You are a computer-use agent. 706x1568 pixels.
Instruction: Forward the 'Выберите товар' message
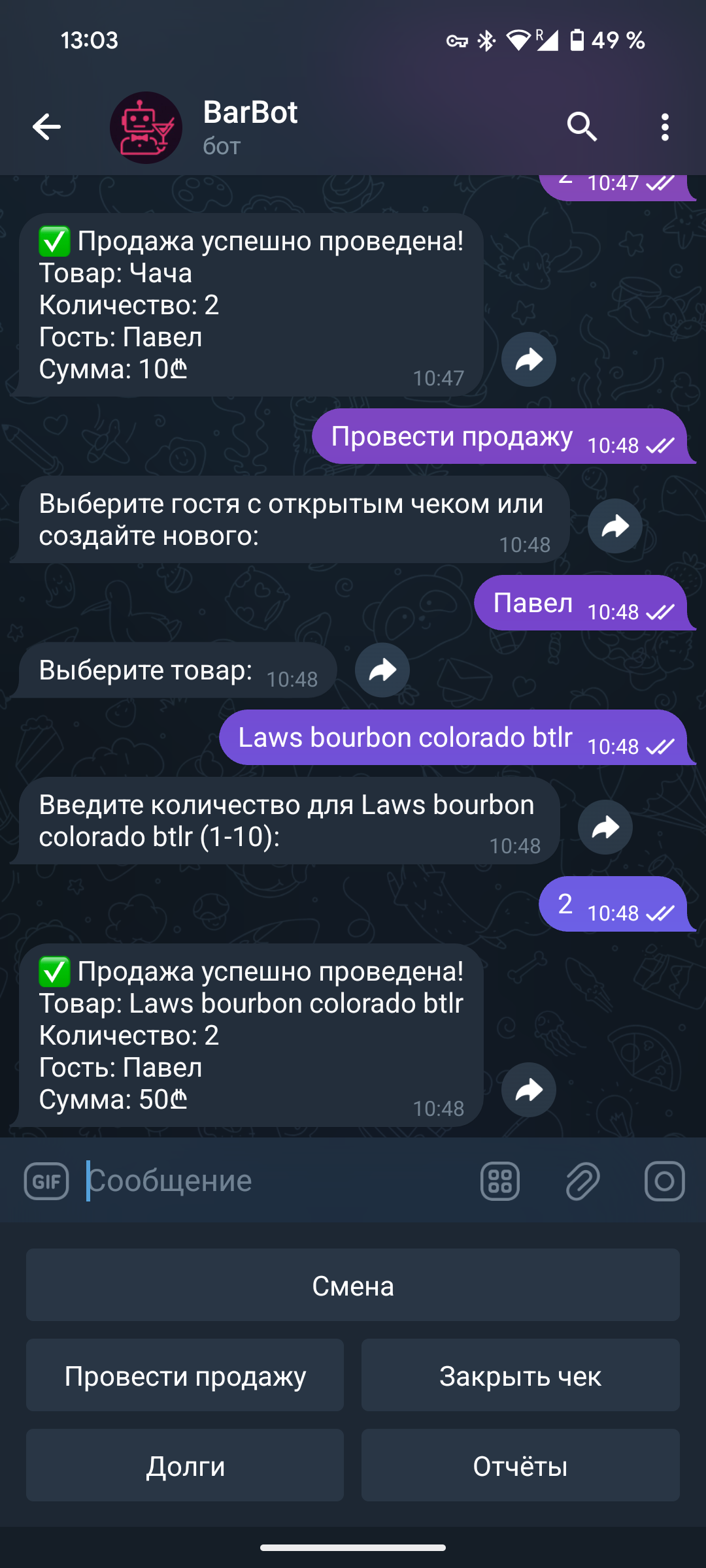[x=381, y=669]
